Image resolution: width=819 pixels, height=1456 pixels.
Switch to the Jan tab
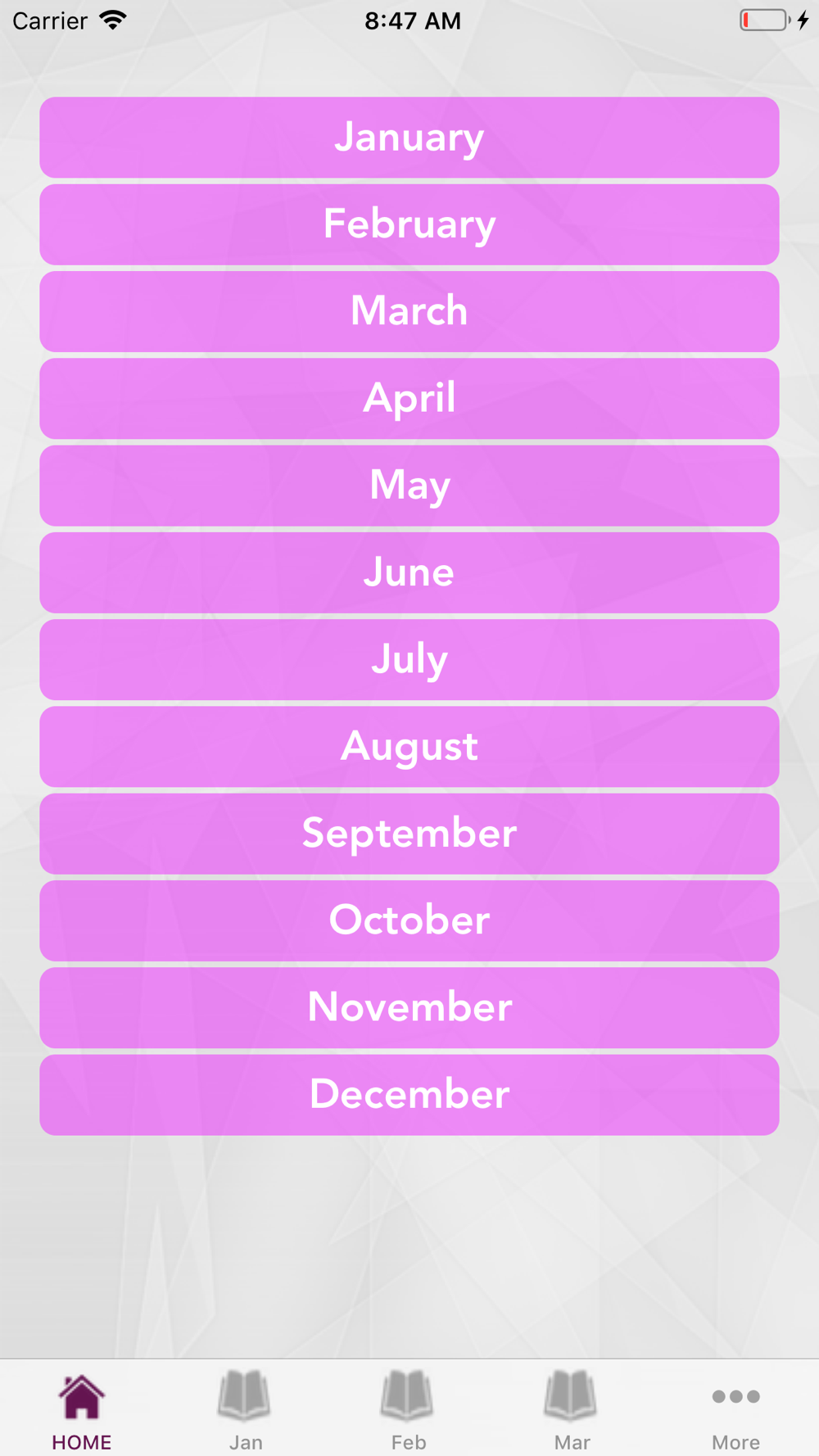click(x=245, y=1409)
